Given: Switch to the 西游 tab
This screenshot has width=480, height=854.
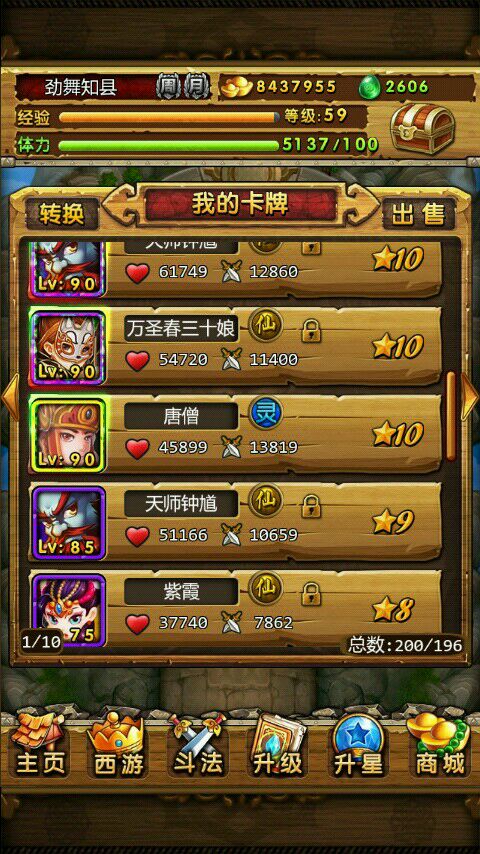Looking at the screenshot, I should coord(118,745).
